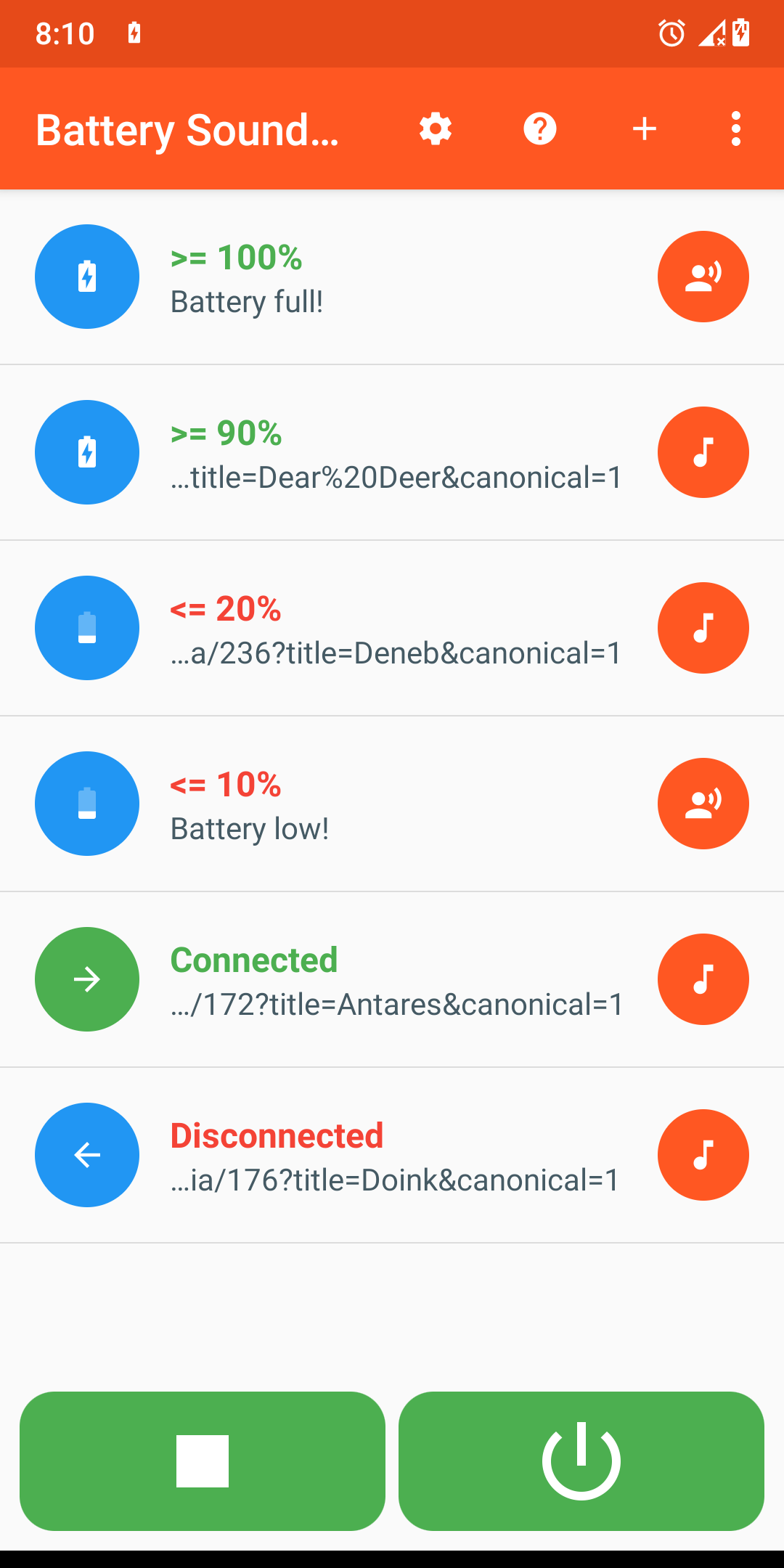Tap the charging battery icon on the >= 100% row
The width and height of the screenshot is (784, 1568).
[x=86, y=277]
